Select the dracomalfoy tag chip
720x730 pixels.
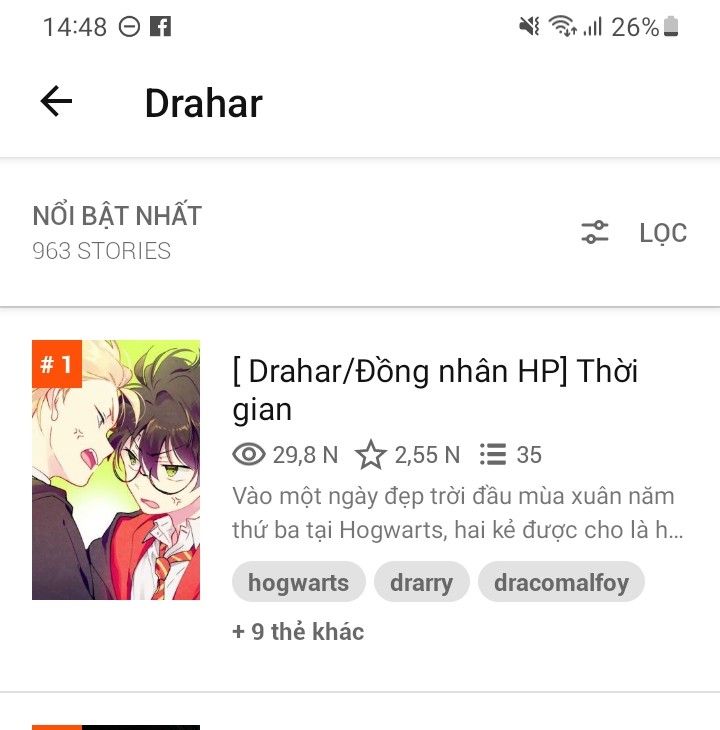coord(561,582)
